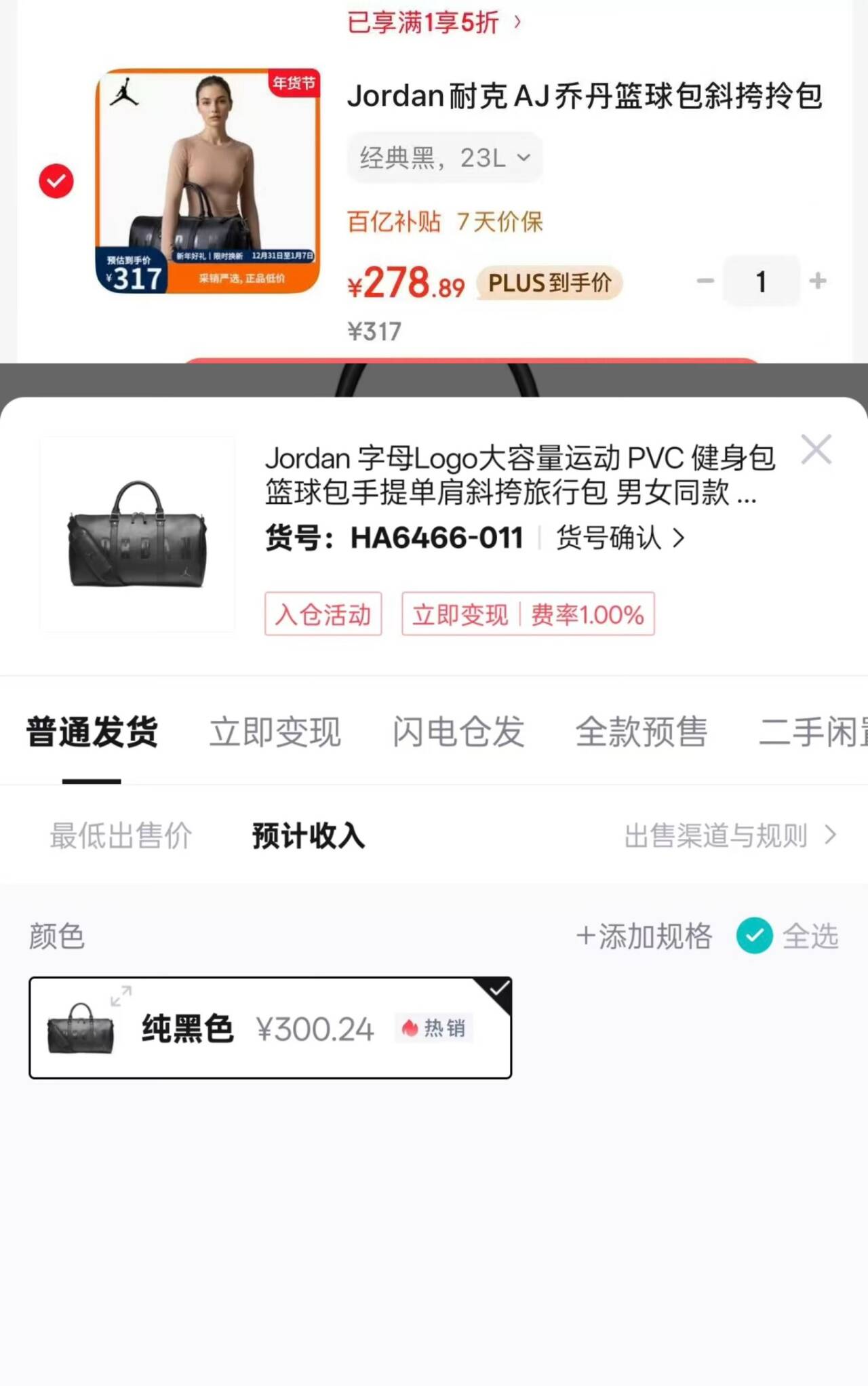Image resolution: width=868 pixels, height=1386 pixels.
Task: Tap 立即变现 费率1.00% tag
Action: [x=528, y=614]
